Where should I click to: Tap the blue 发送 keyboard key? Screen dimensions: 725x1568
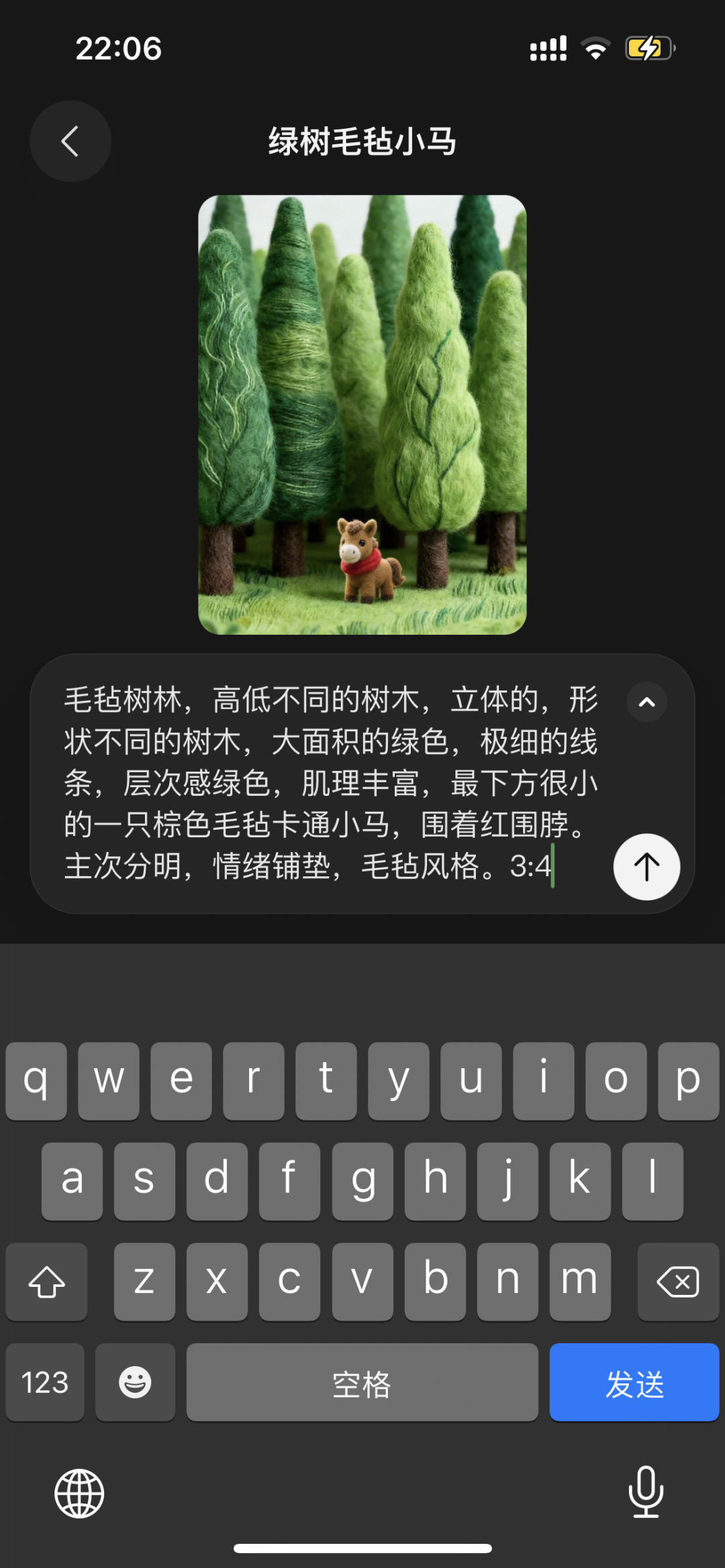coord(634,1382)
